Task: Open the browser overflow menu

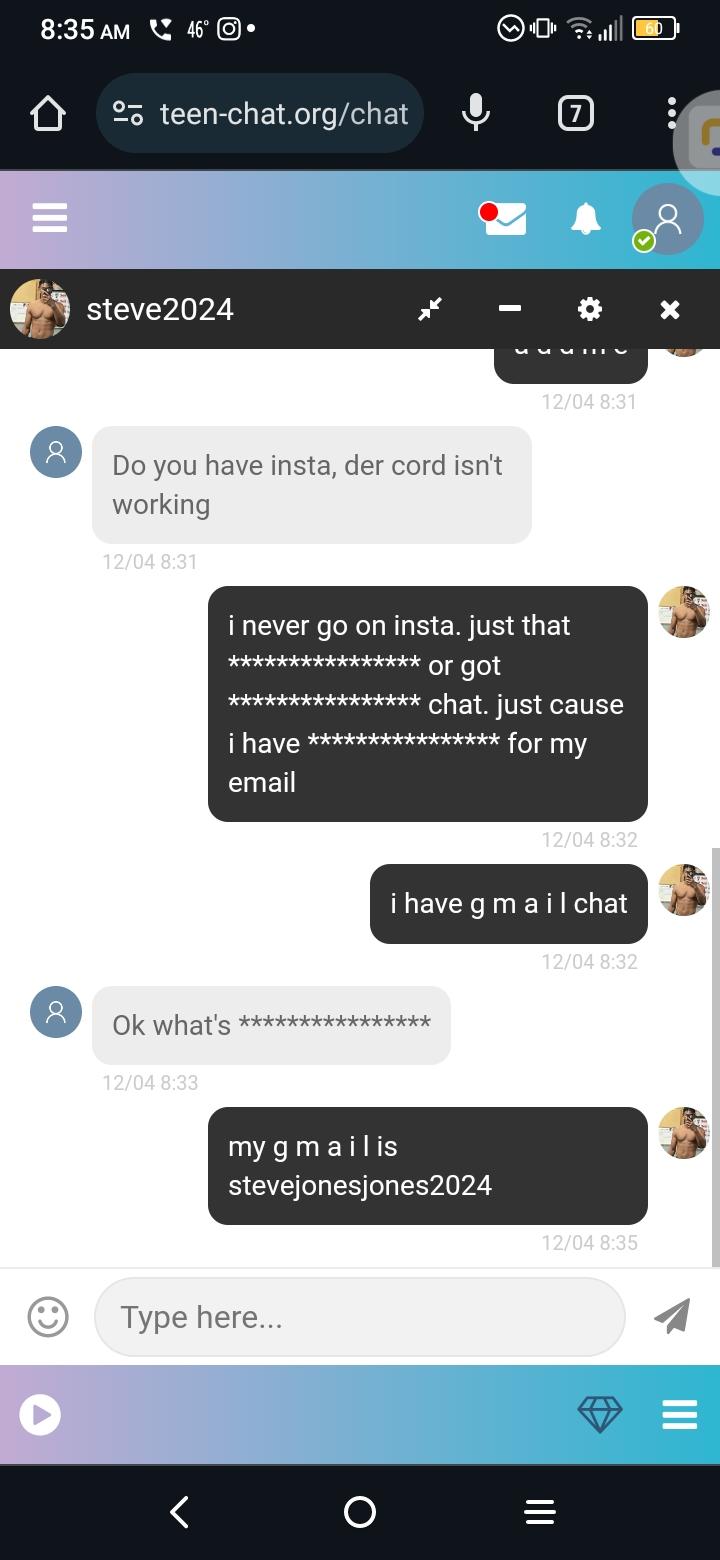Action: 672,113
